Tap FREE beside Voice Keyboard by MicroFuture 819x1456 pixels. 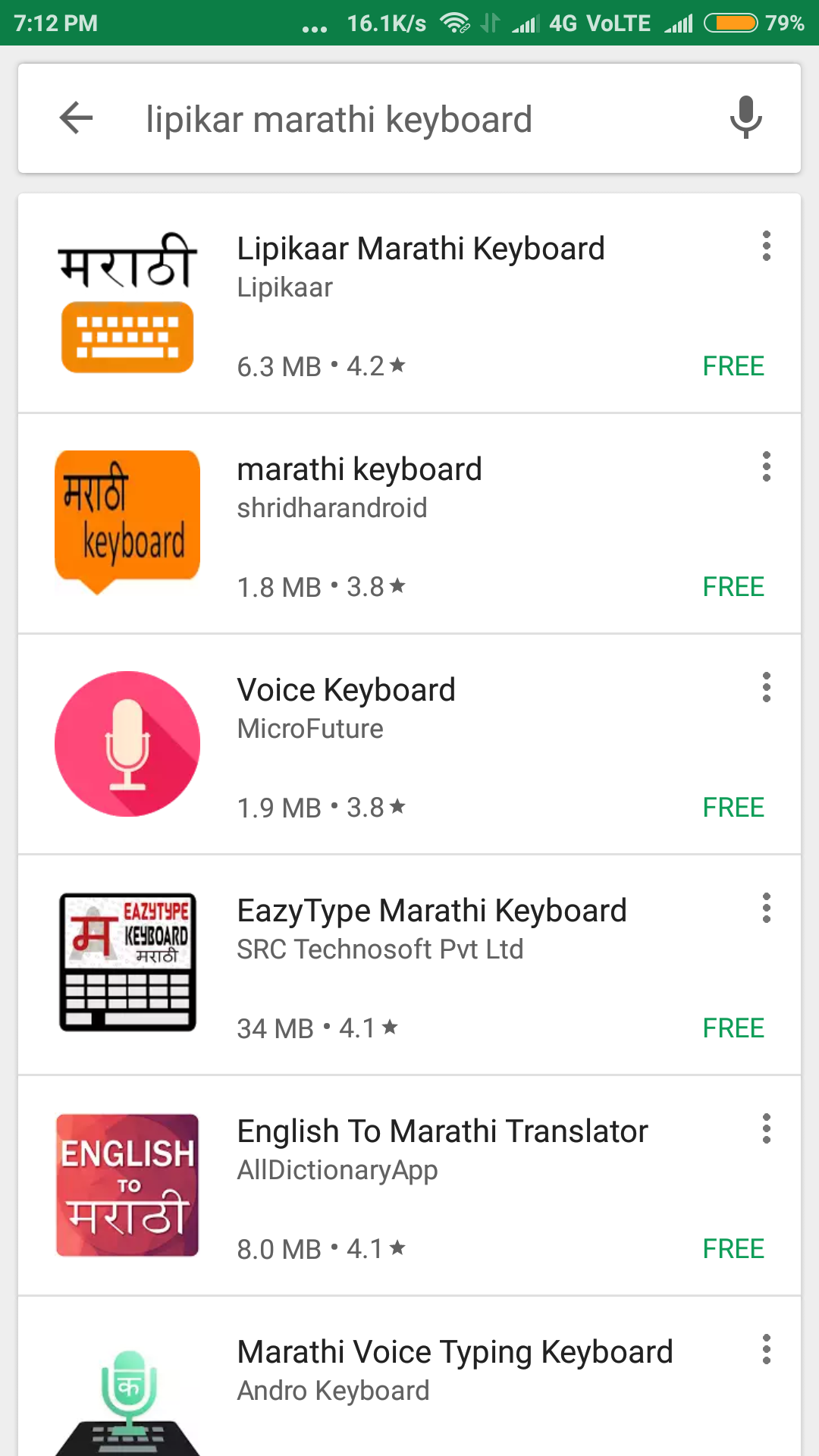tap(733, 808)
